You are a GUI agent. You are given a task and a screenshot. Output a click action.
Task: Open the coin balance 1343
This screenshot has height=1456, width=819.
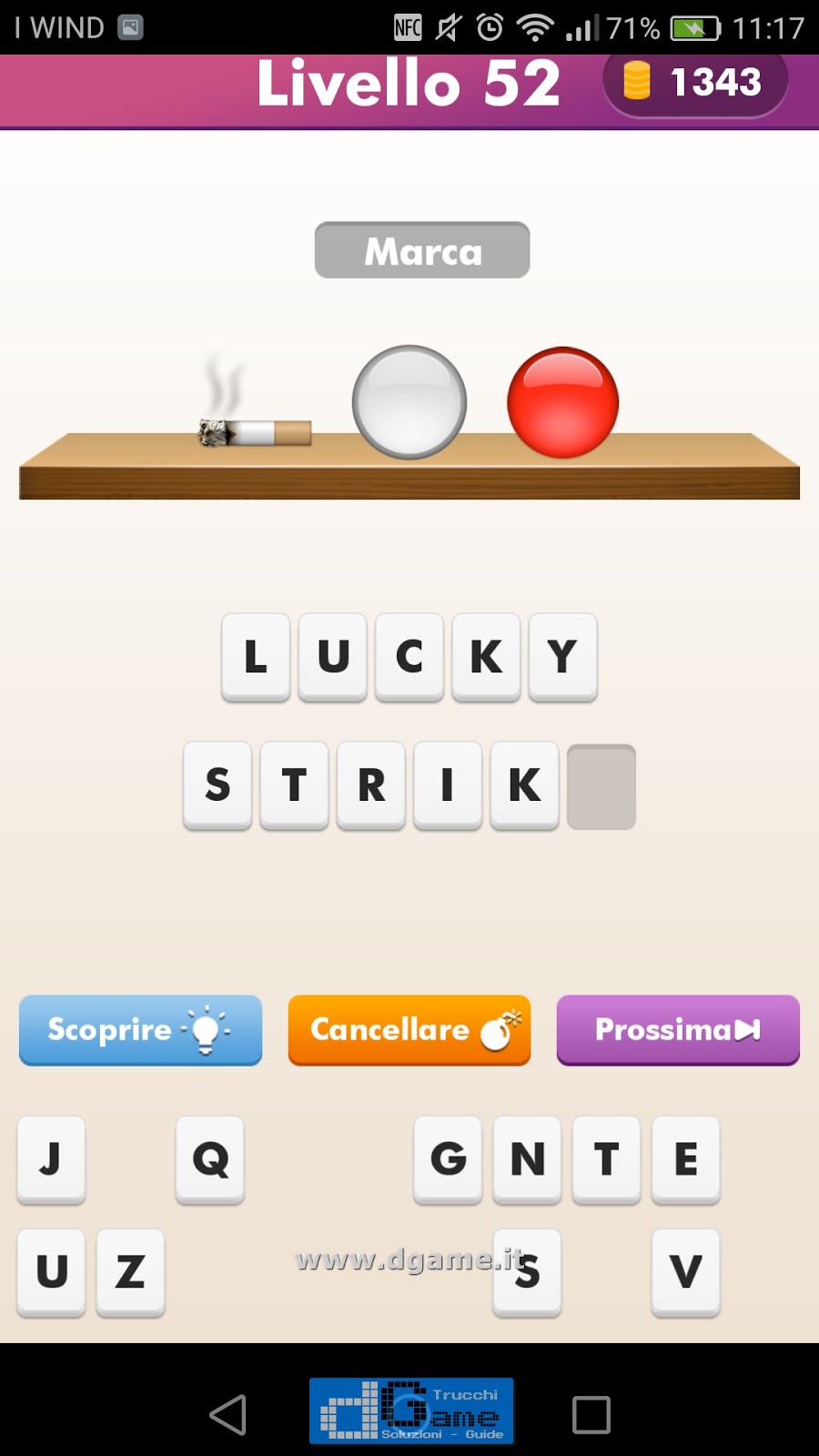pyautogui.click(x=695, y=83)
